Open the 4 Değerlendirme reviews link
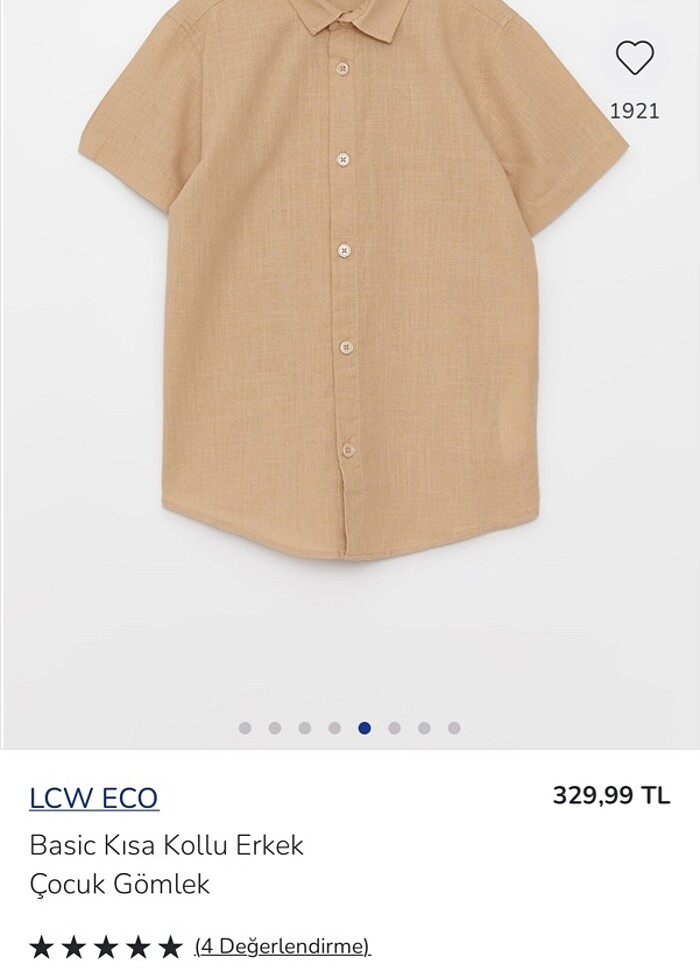The image size is (700, 980). (282, 946)
